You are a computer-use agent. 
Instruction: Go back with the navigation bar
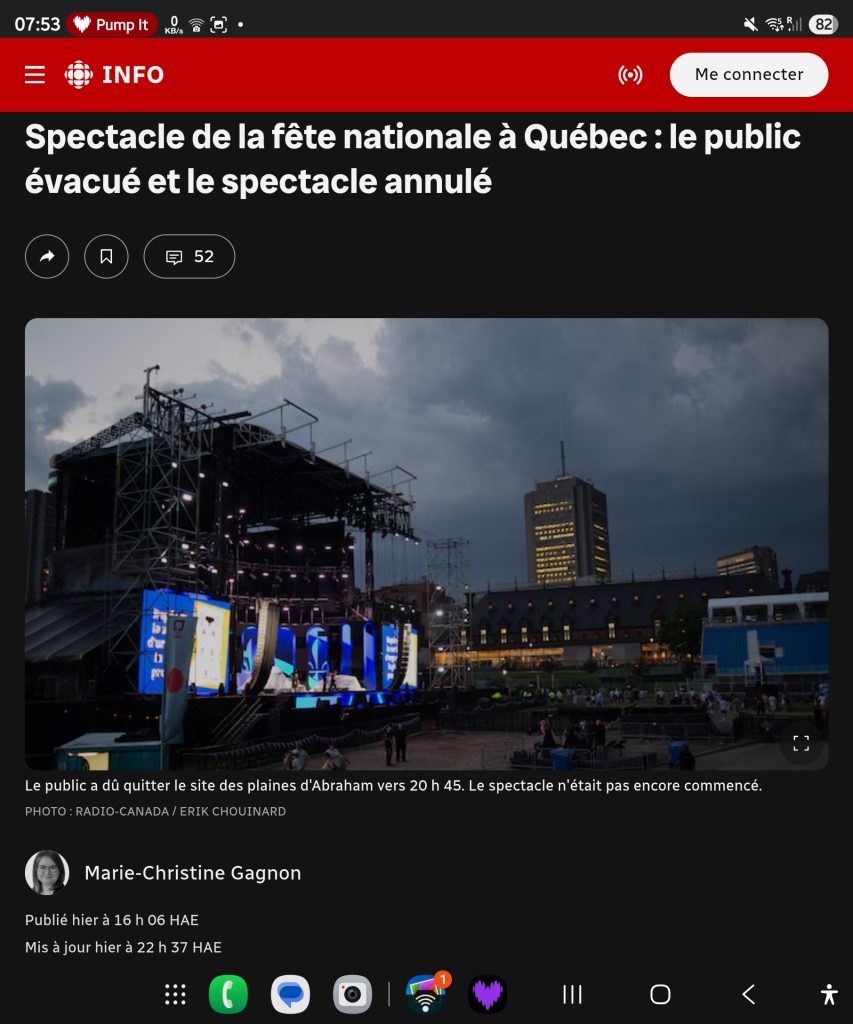748,994
